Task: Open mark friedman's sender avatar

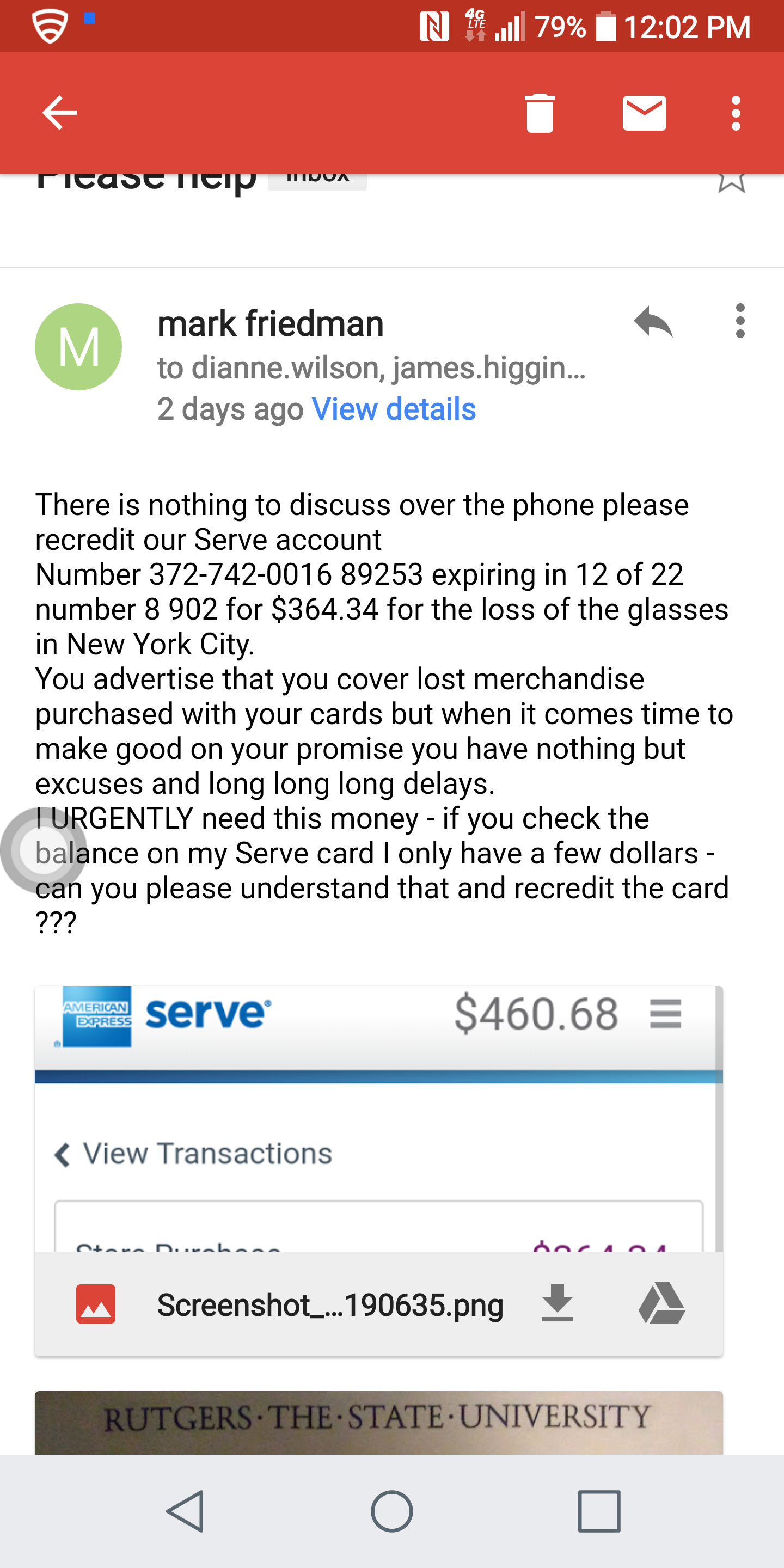Action: [78, 347]
